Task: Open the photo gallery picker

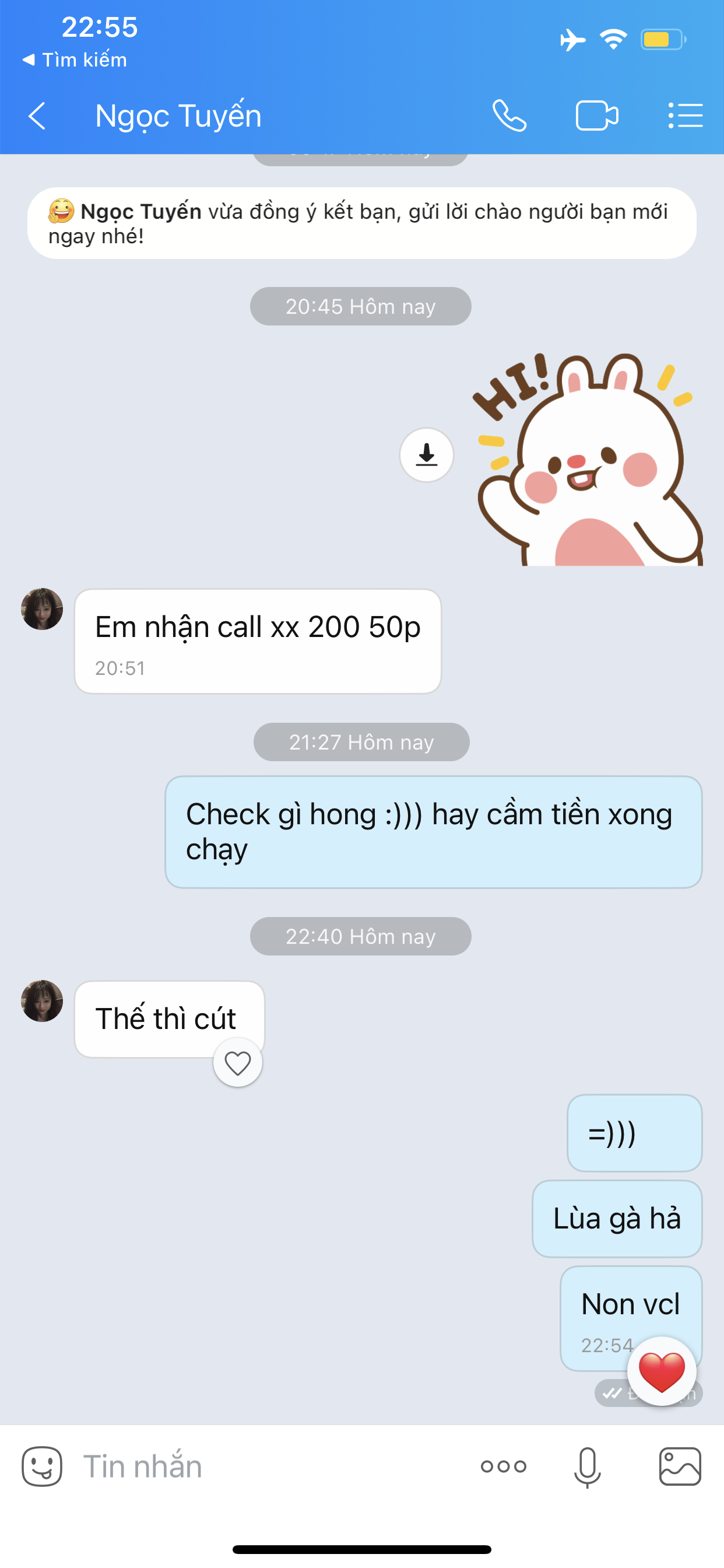Action: click(x=680, y=1466)
